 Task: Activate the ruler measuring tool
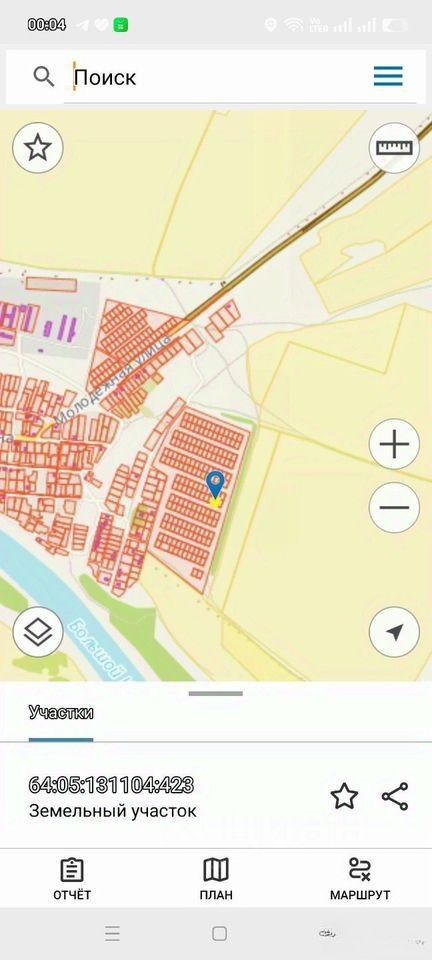point(395,148)
